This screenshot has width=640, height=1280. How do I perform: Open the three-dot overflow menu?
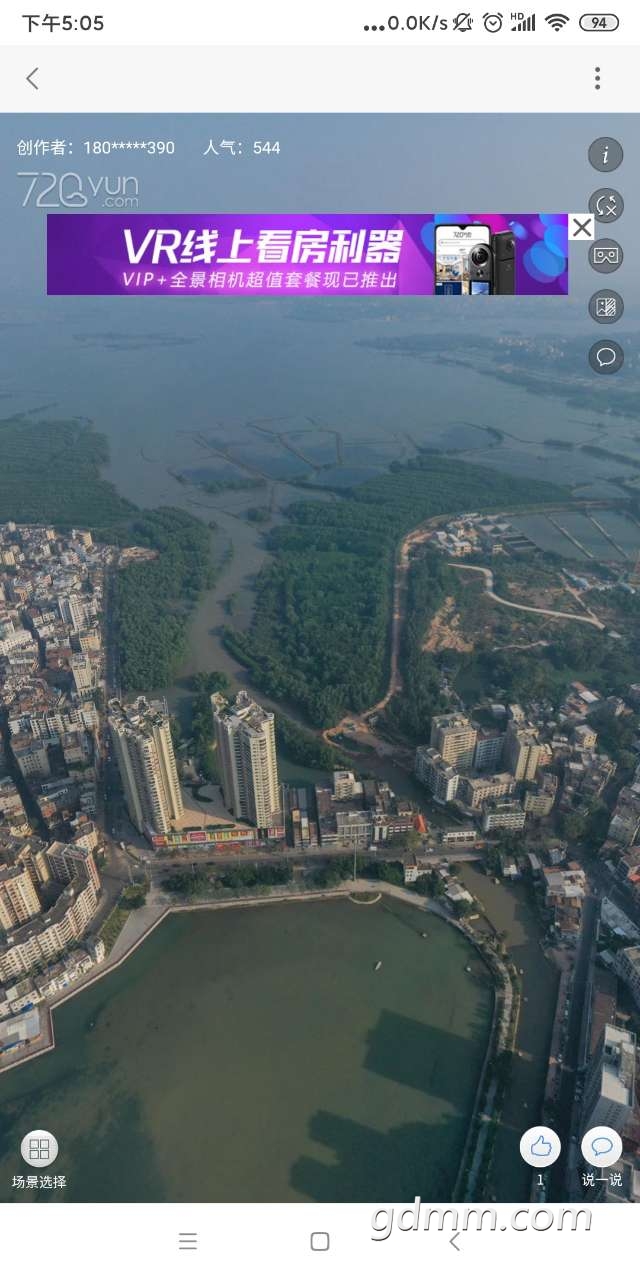[x=597, y=78]
